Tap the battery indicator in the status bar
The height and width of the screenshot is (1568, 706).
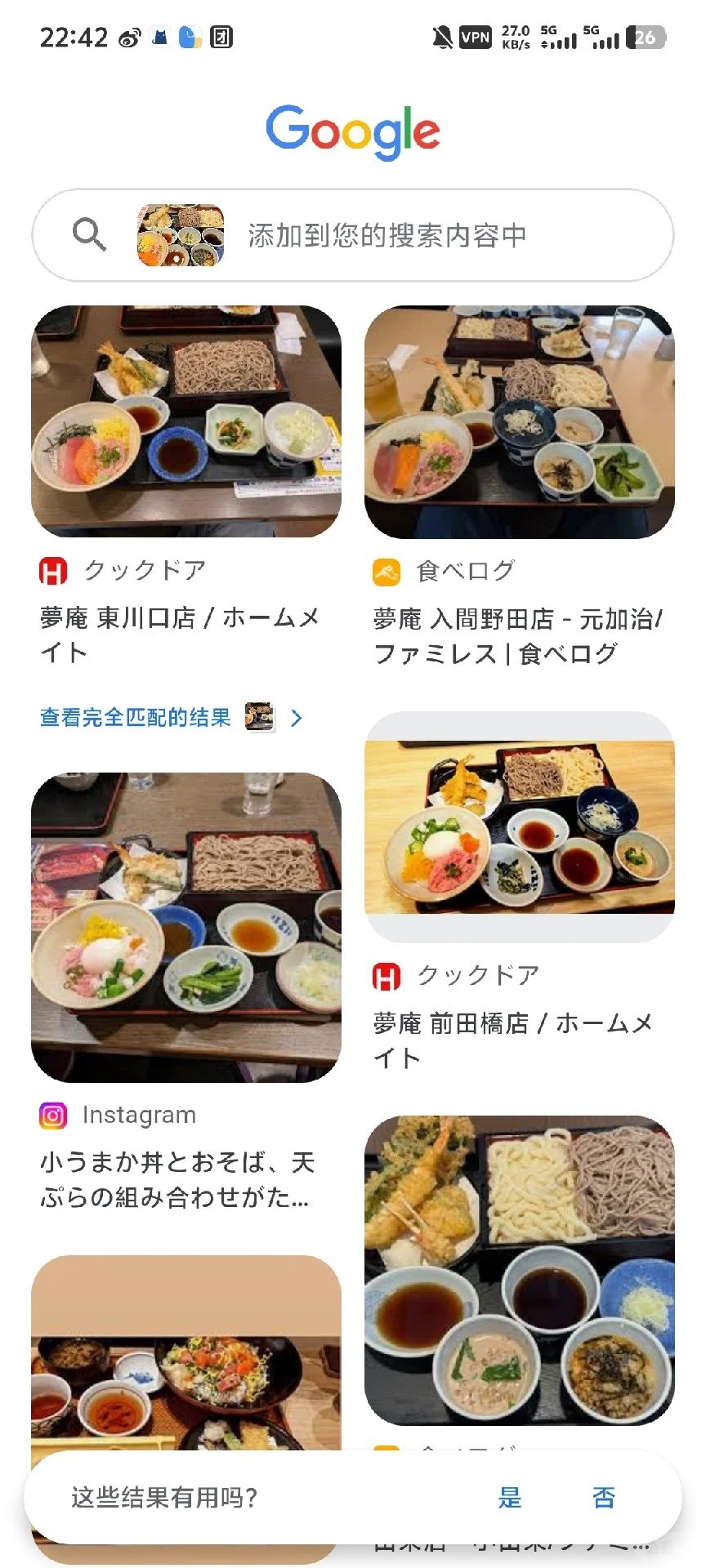(645, 36)
